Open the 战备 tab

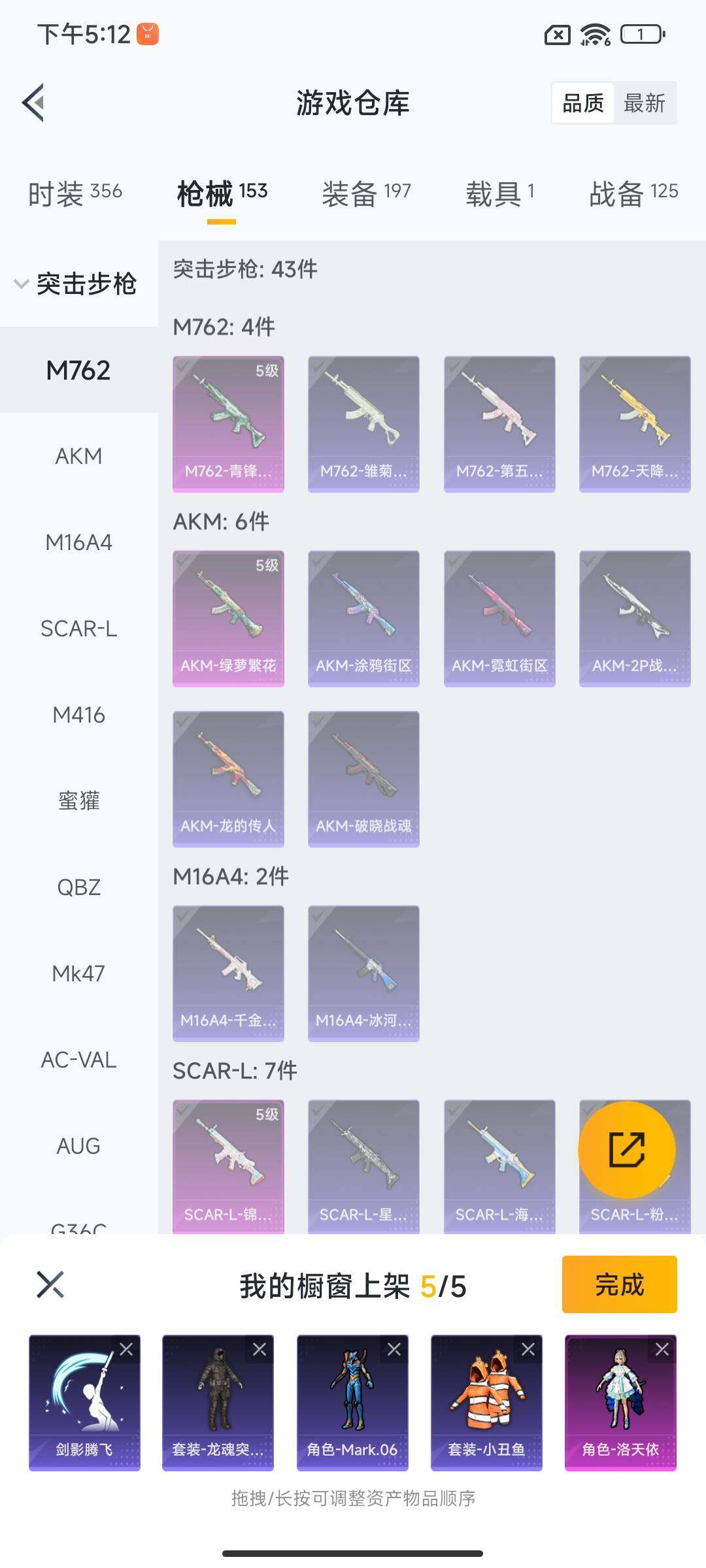click(x=633, y=193)
